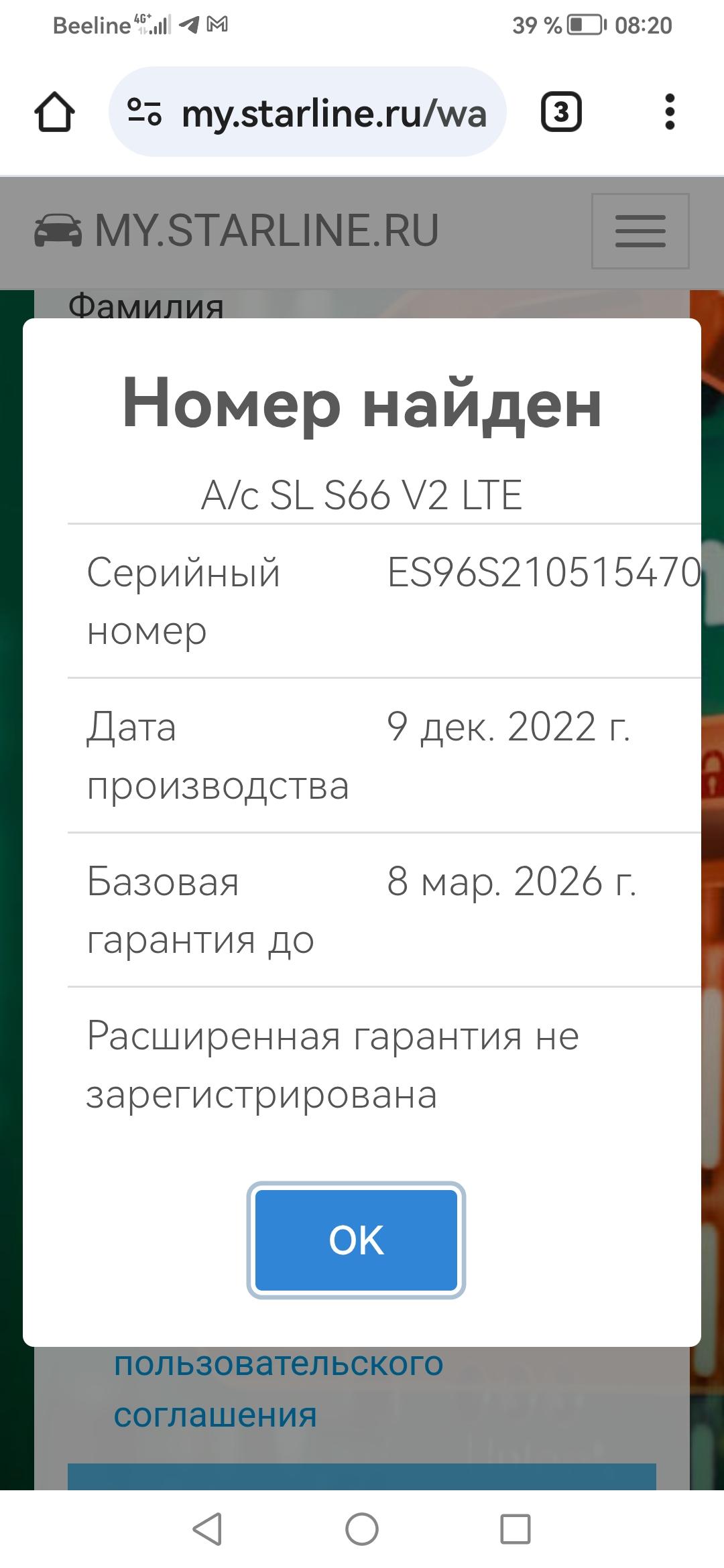Tap the site settings icon in the address bar
The width and height of the screenshot is (724, 1568).
tap(145, 112)
